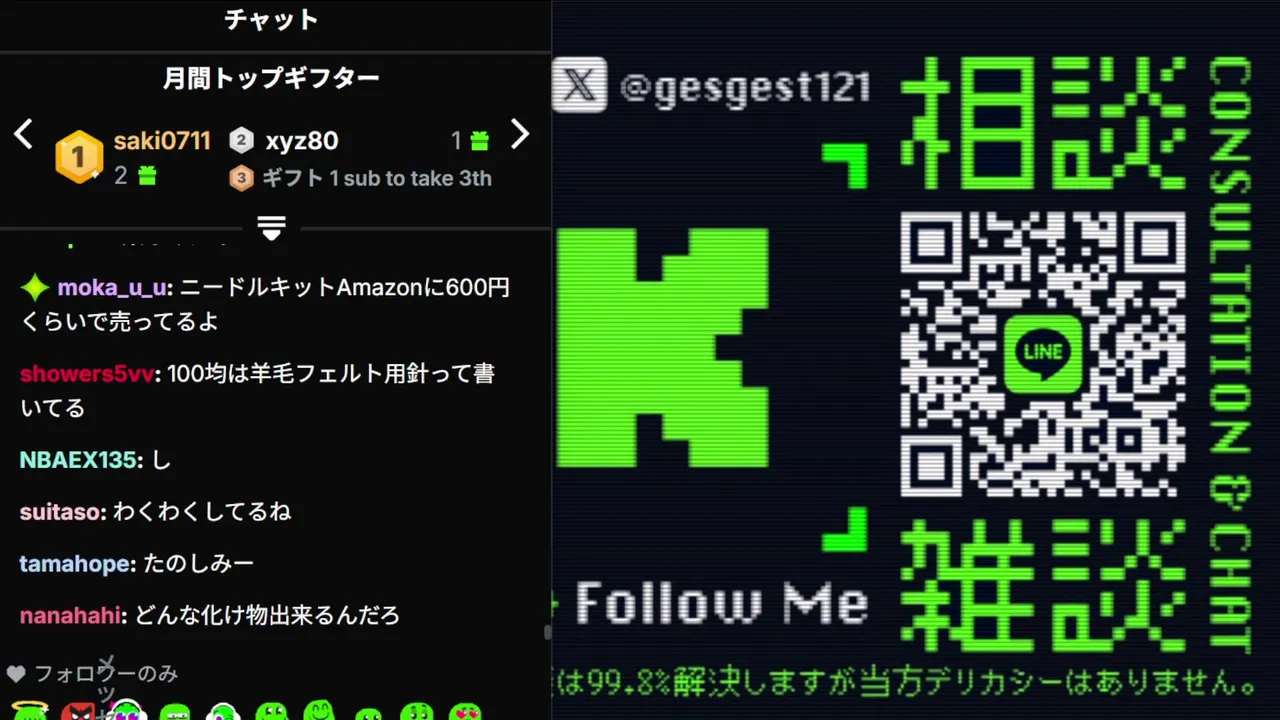Collapse the monthly top gifter panel
Image resolution: width=1280 pixels, height=720 pixels.
tap(272, 228)
